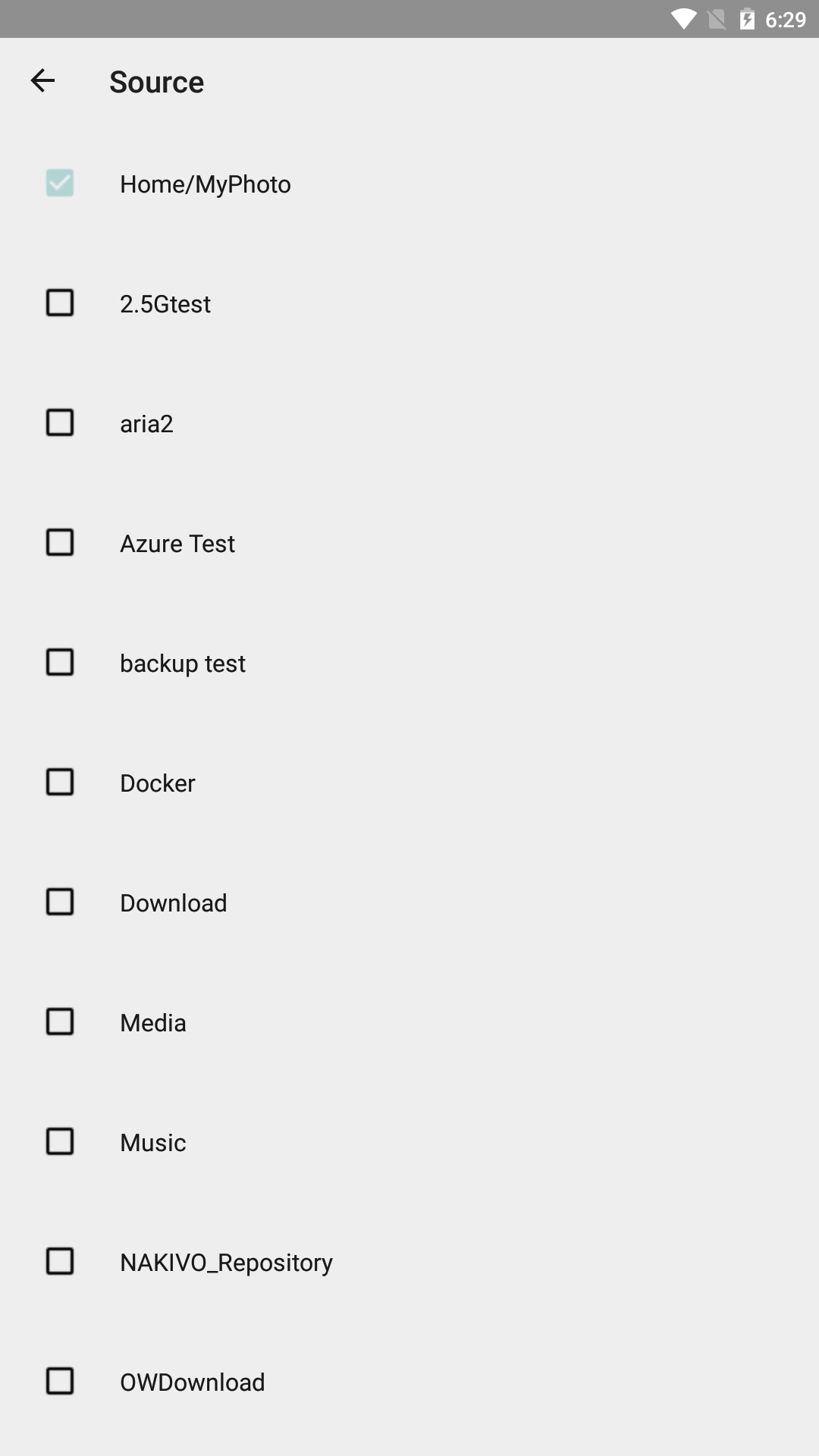The height and width of the screenshot is (1456, 819).
Task: Select the 2.5Gtest folder checkbox
Action: [60, 303]
